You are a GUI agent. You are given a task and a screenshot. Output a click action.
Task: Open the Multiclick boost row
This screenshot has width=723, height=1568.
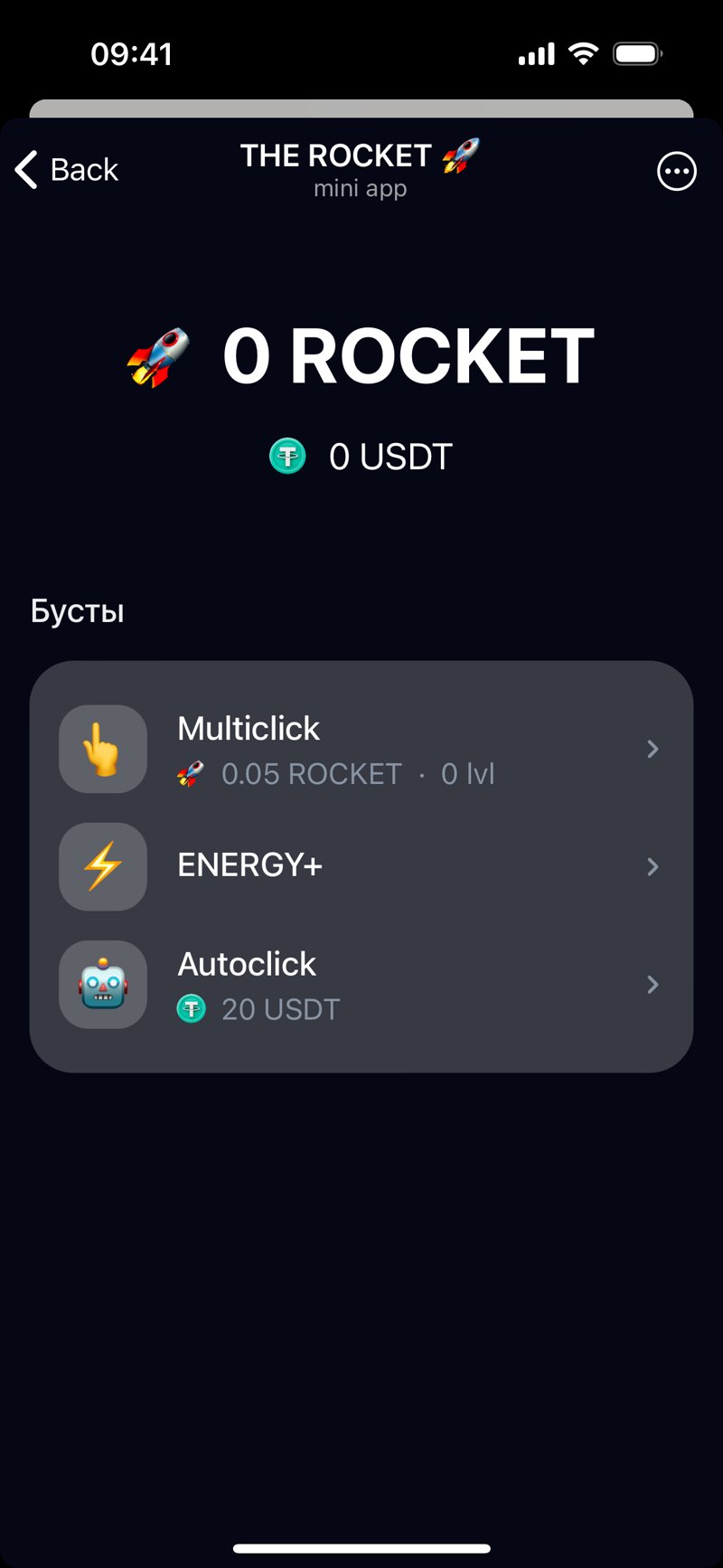361,749
